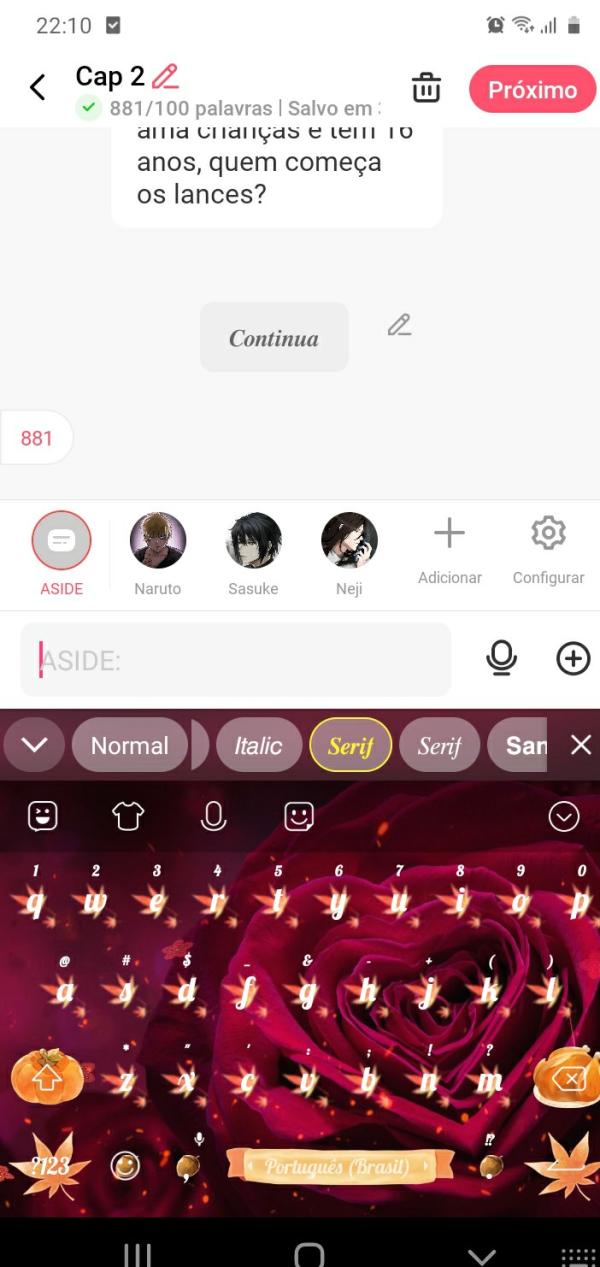
Task: Tap the Próximo button
Action: coord(532,89)
